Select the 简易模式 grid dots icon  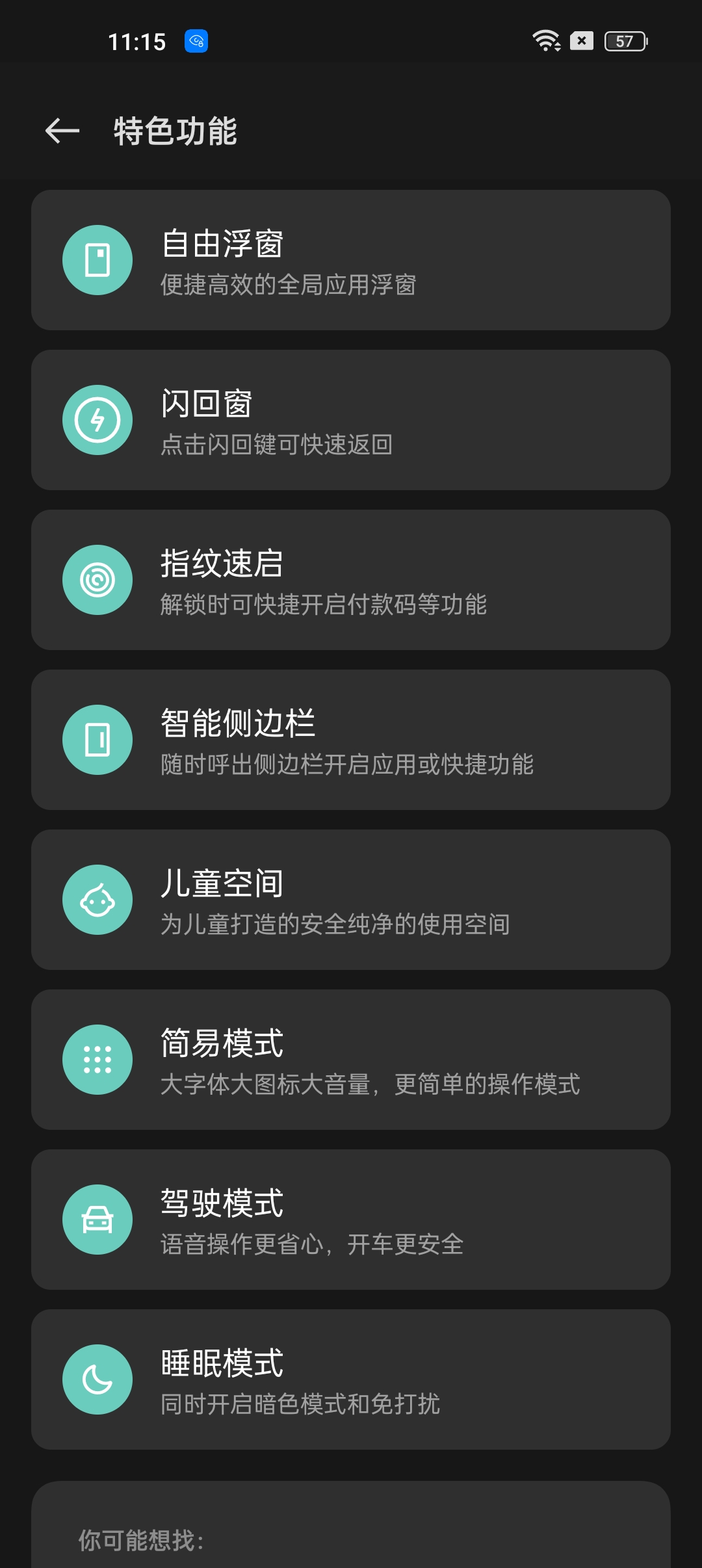(97, 1059)
